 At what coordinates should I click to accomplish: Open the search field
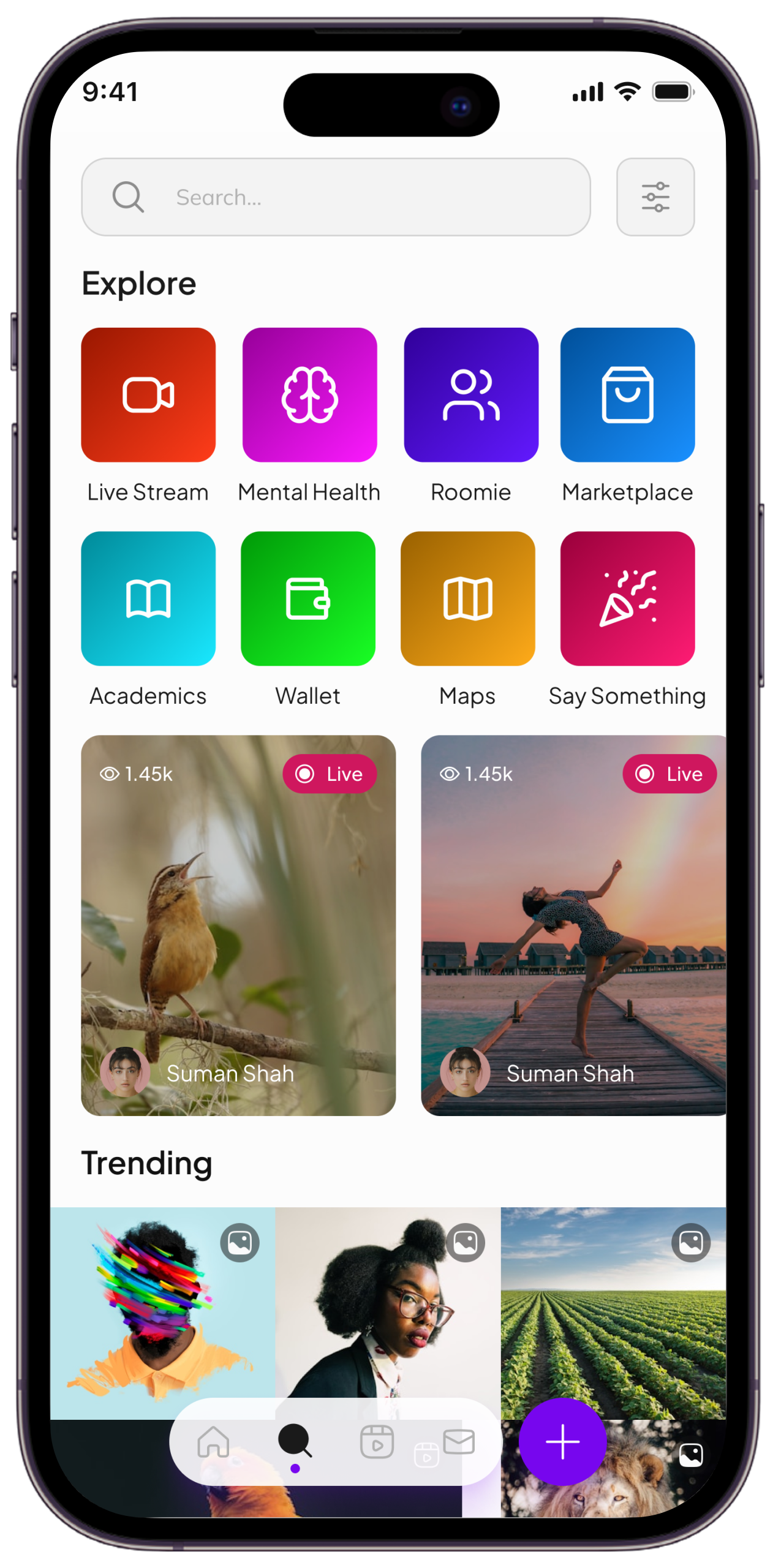point(336,197)
